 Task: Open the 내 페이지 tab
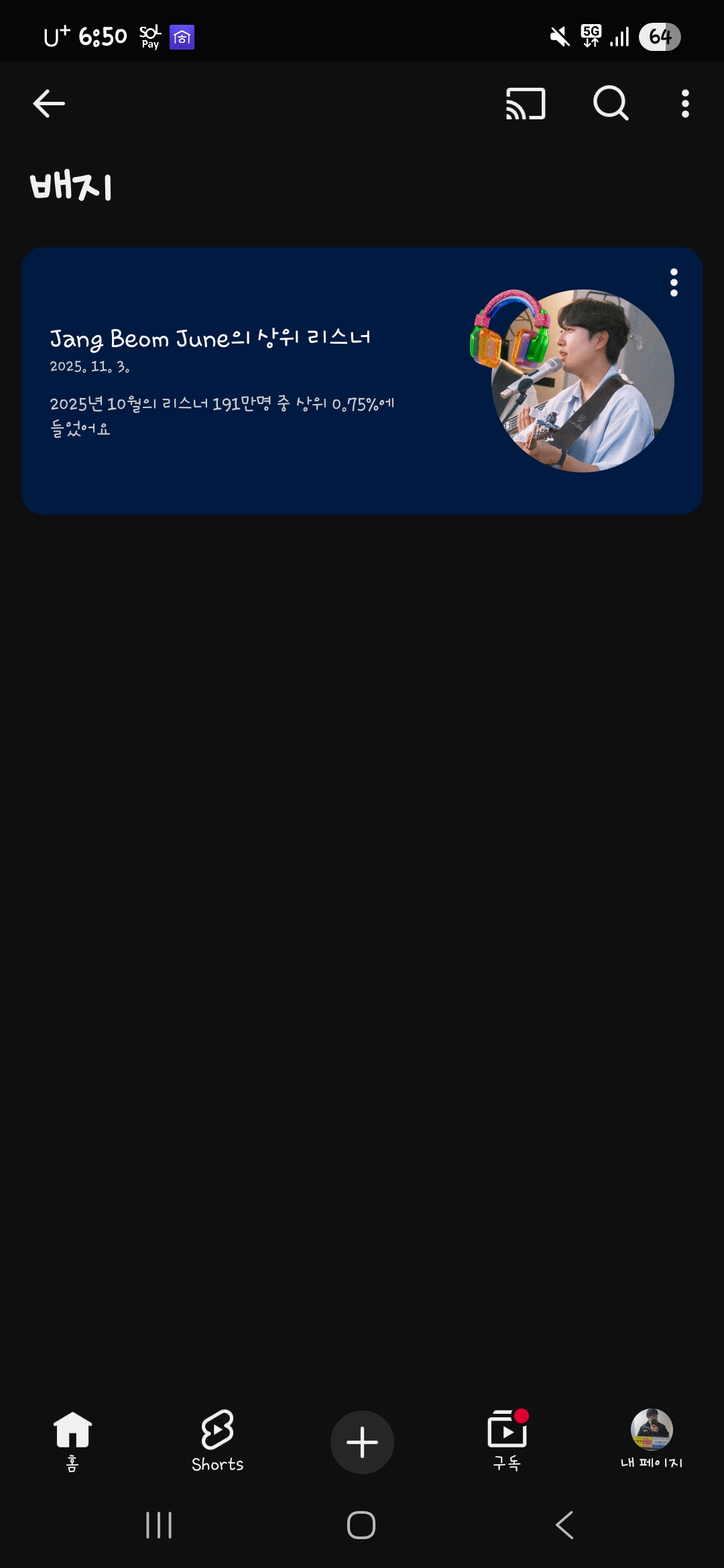click(651, 1441)
